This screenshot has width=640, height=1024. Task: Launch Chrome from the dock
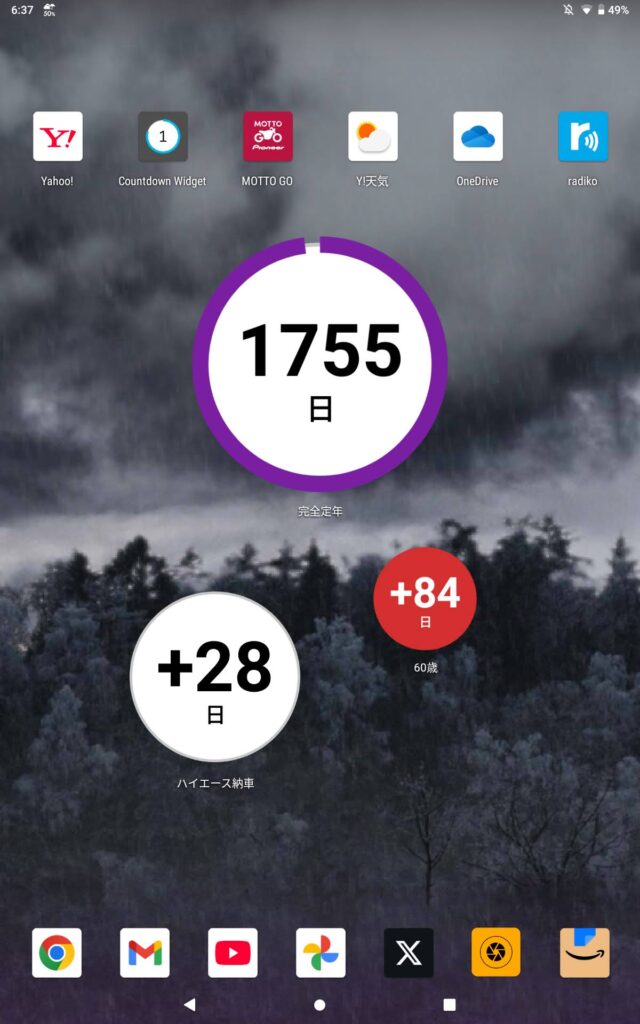(57, 952)
